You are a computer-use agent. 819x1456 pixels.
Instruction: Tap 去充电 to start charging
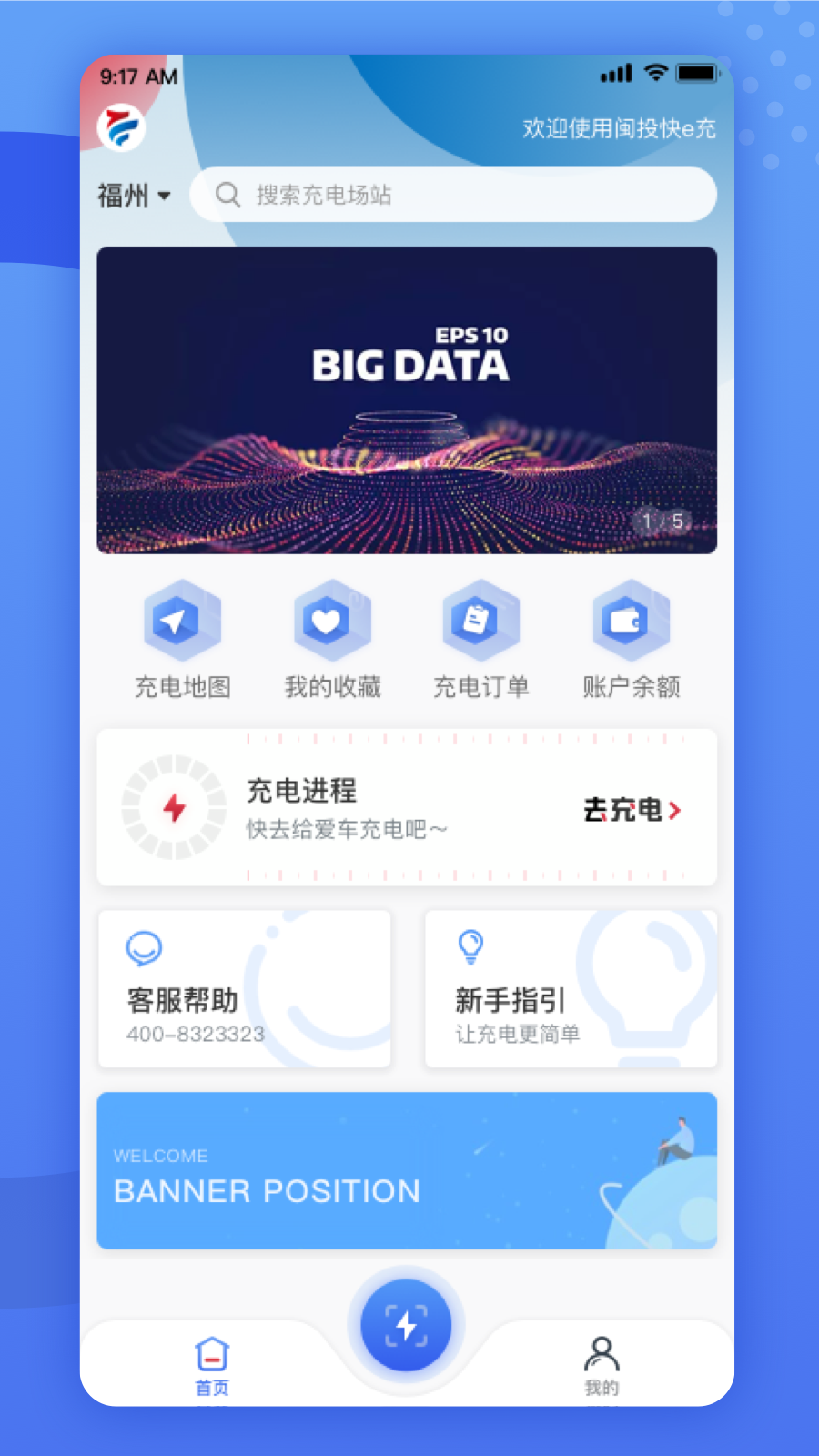pos(632,809)
